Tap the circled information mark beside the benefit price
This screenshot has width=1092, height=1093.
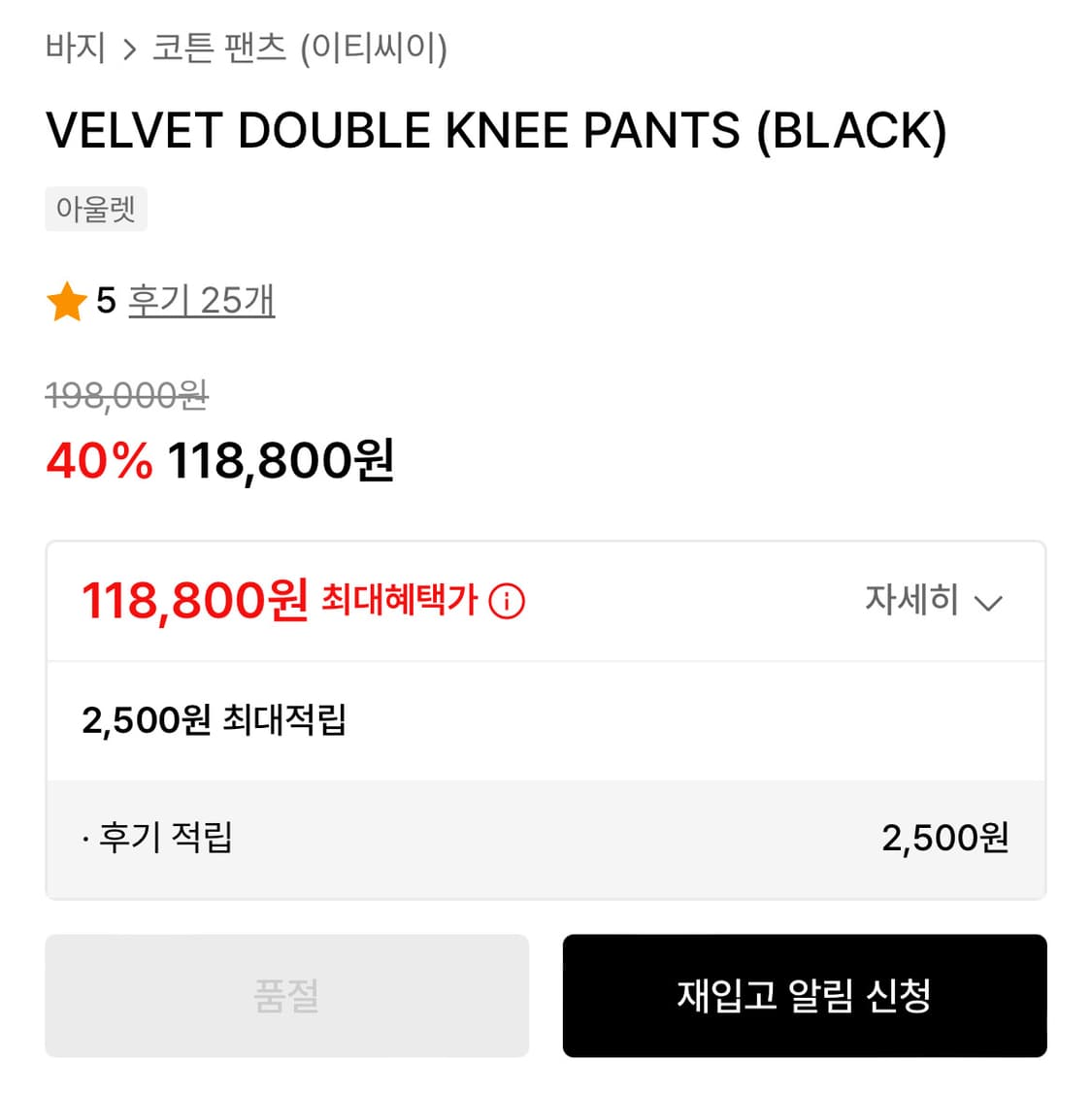click(506, 602)
